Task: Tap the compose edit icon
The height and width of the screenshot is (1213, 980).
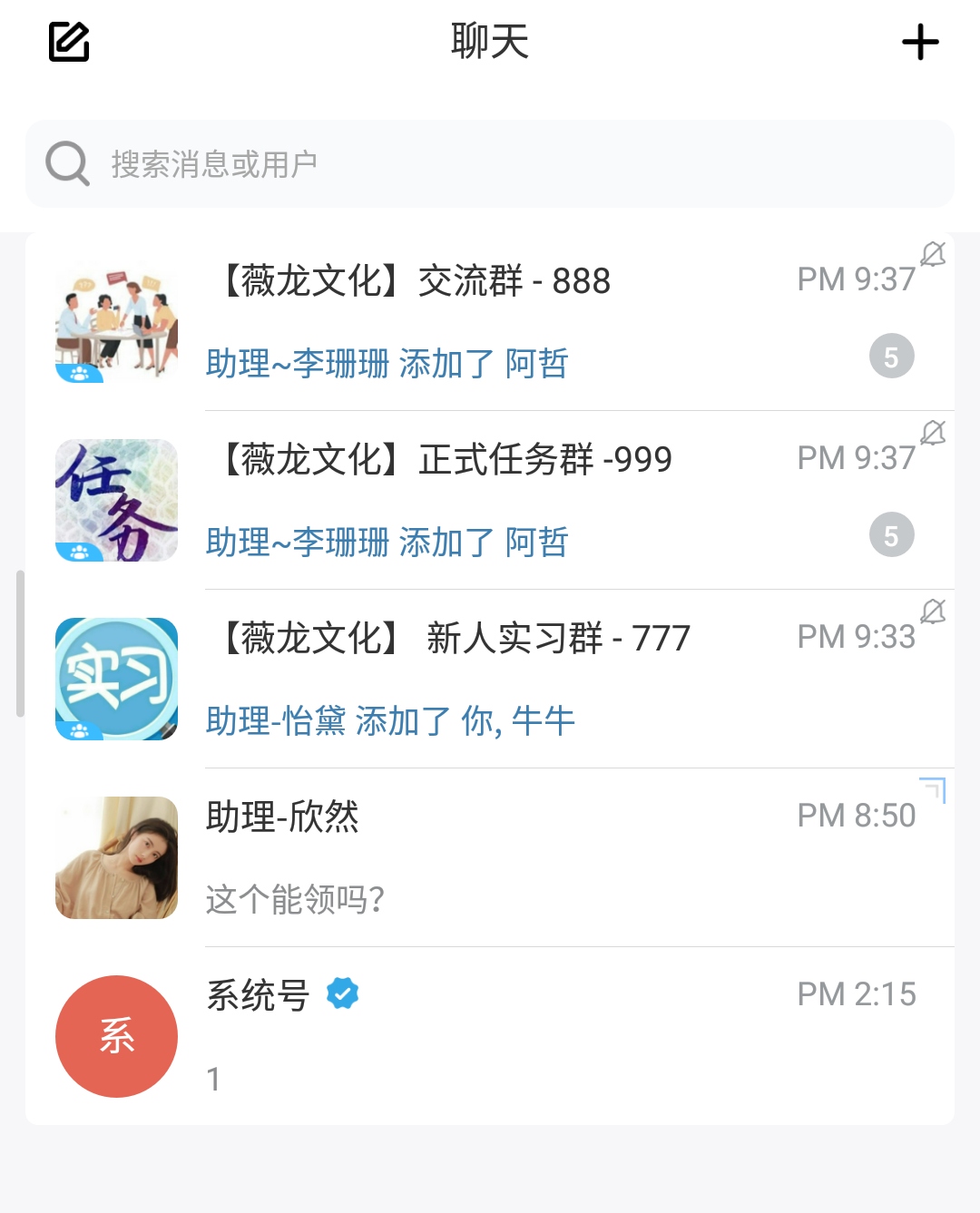Action: point(69,42)
